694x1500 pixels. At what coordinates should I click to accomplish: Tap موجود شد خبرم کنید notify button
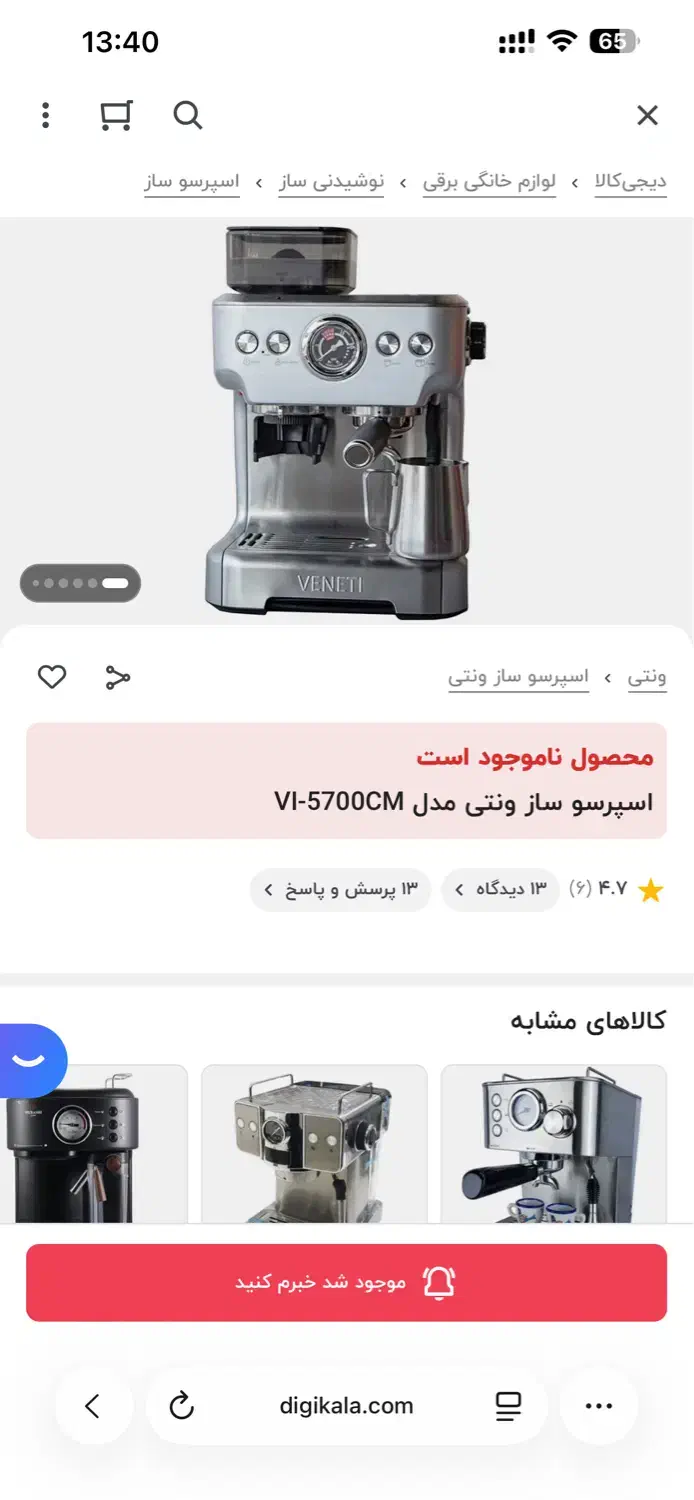346,1282
